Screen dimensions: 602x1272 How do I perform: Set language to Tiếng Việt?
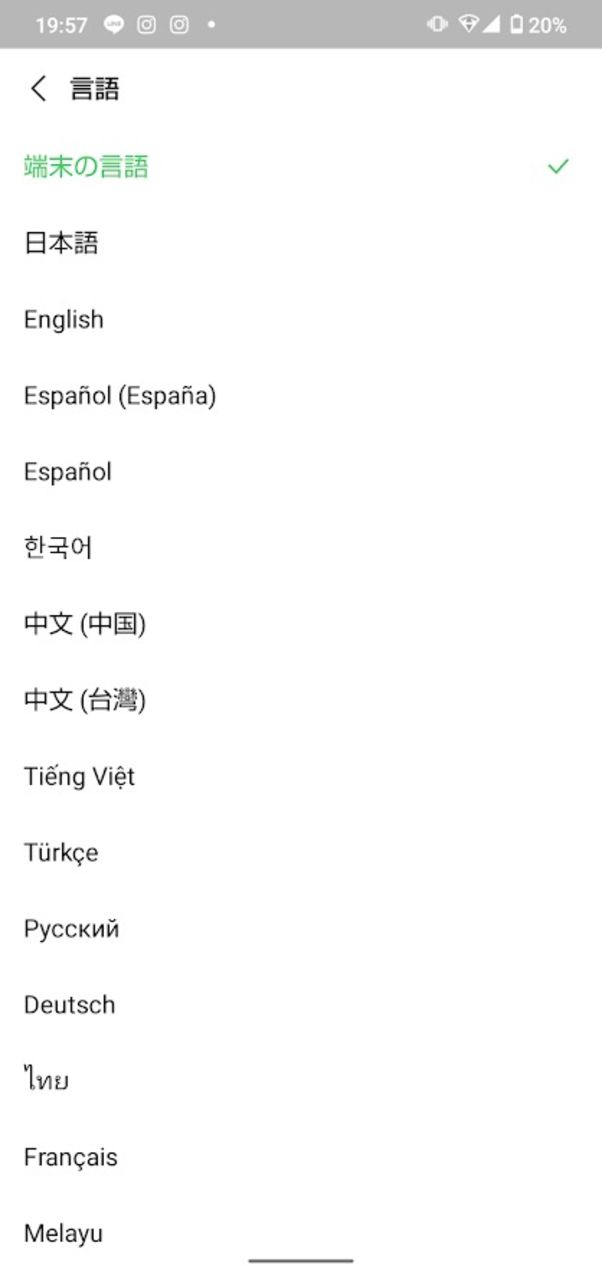79,777
